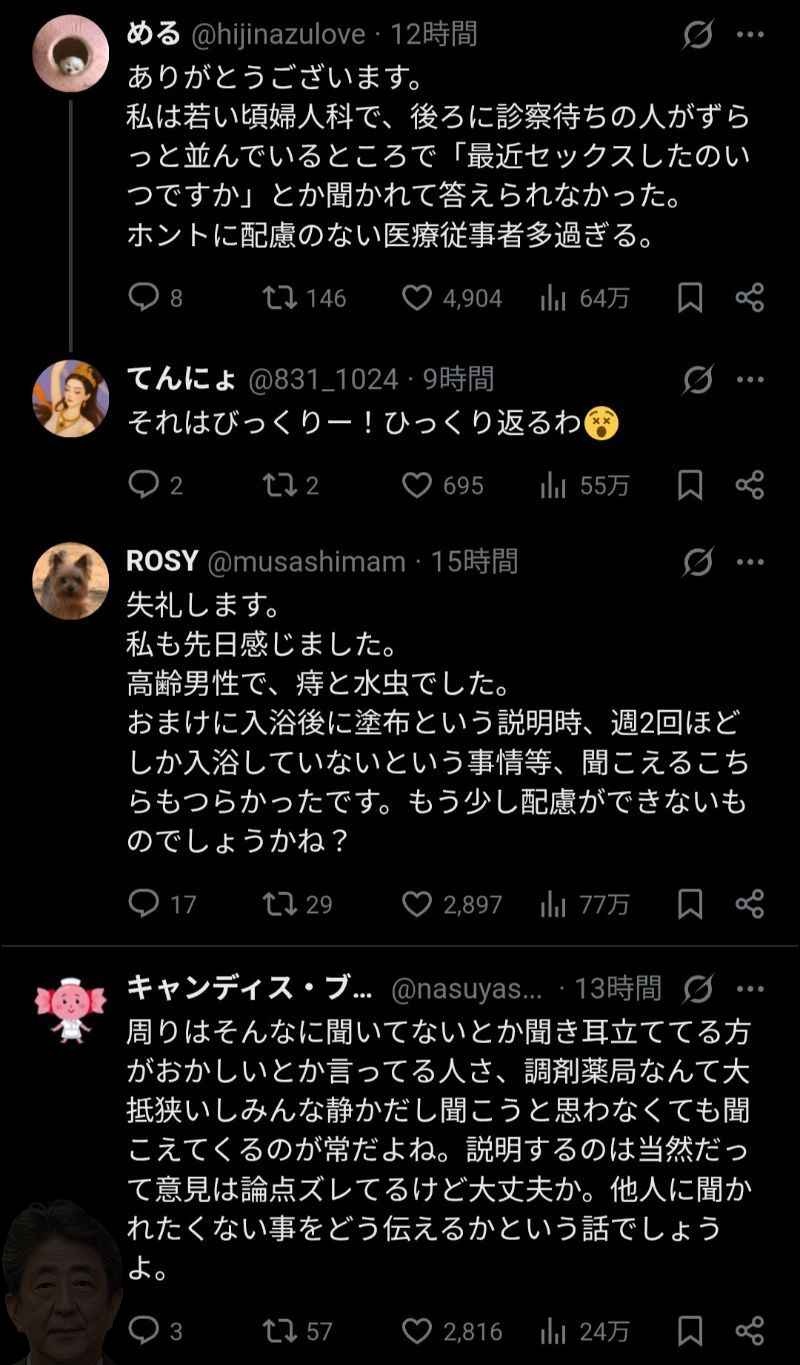Share てんにょ's tweet
The height and width of the screenshot is (1365, 800).
coord(750,485)
